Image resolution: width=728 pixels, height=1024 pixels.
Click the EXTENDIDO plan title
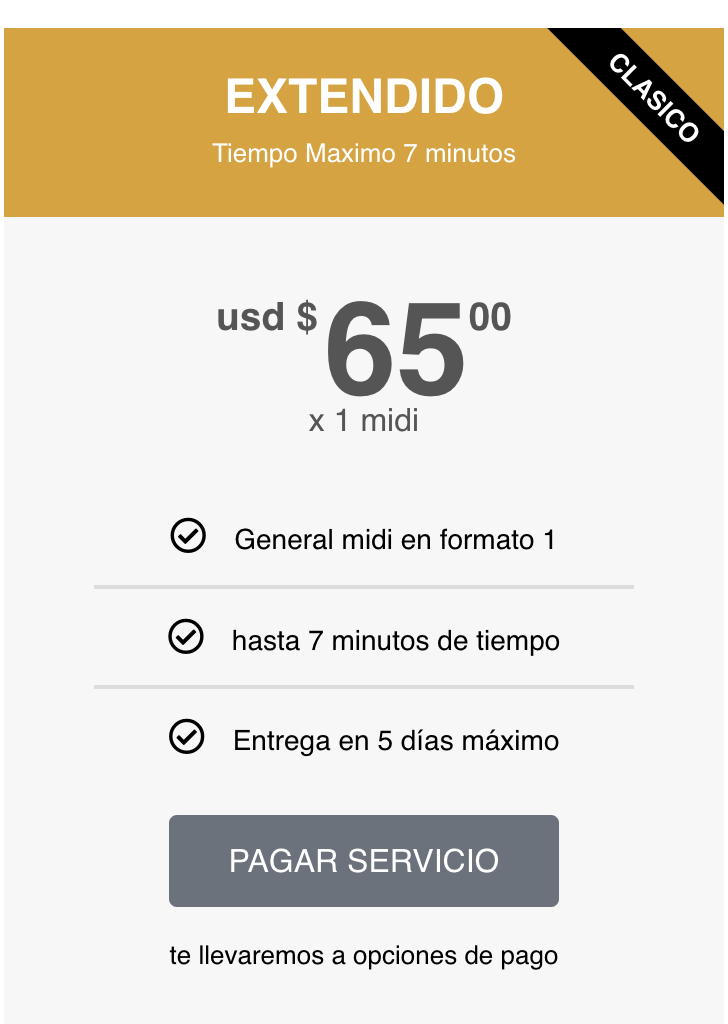(x=364, y=96)
